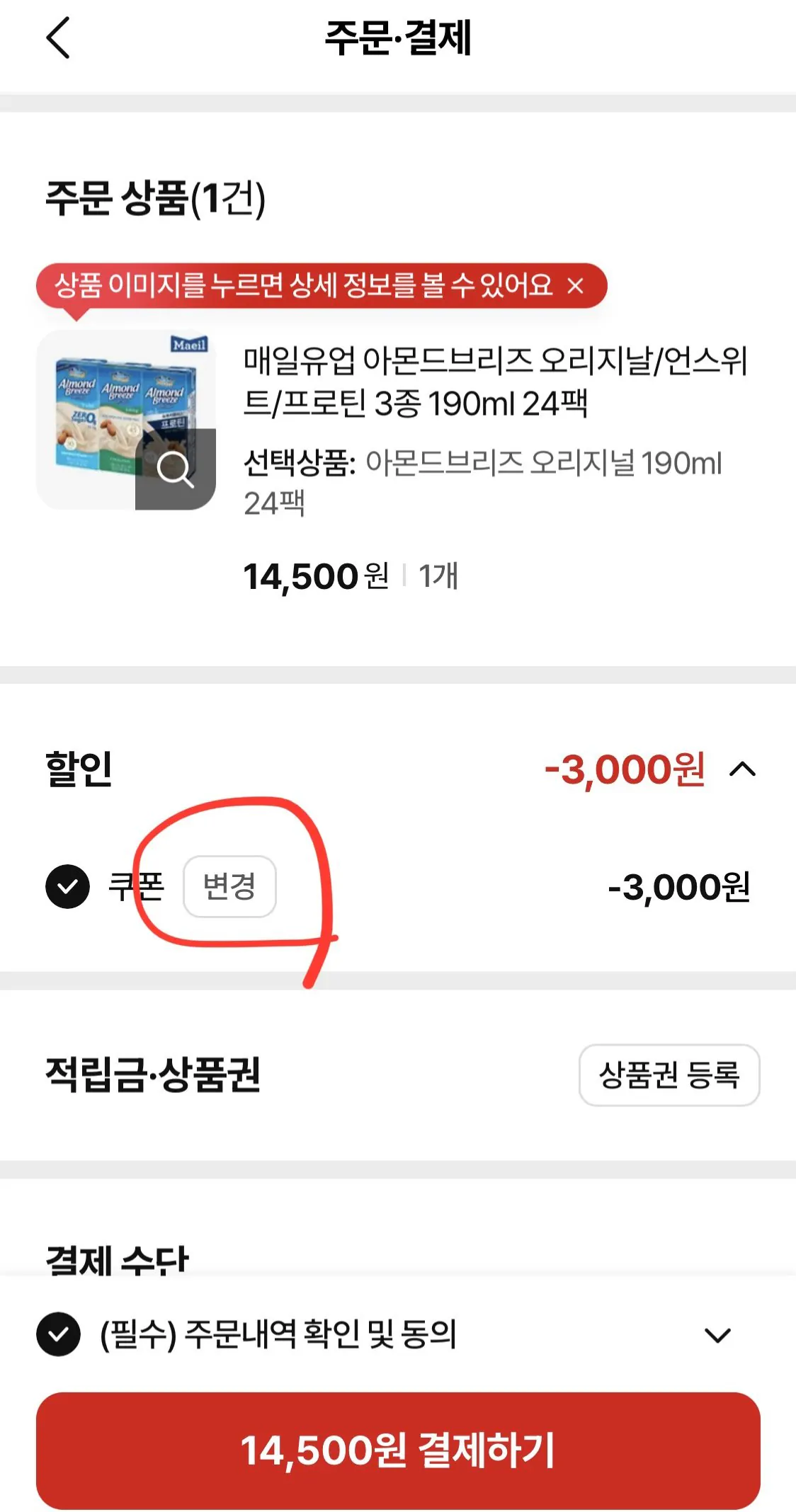This screenshot has height=1512, width=796.
Task: Open 상품권 등록 to register a voucher
Action: 669,1075
